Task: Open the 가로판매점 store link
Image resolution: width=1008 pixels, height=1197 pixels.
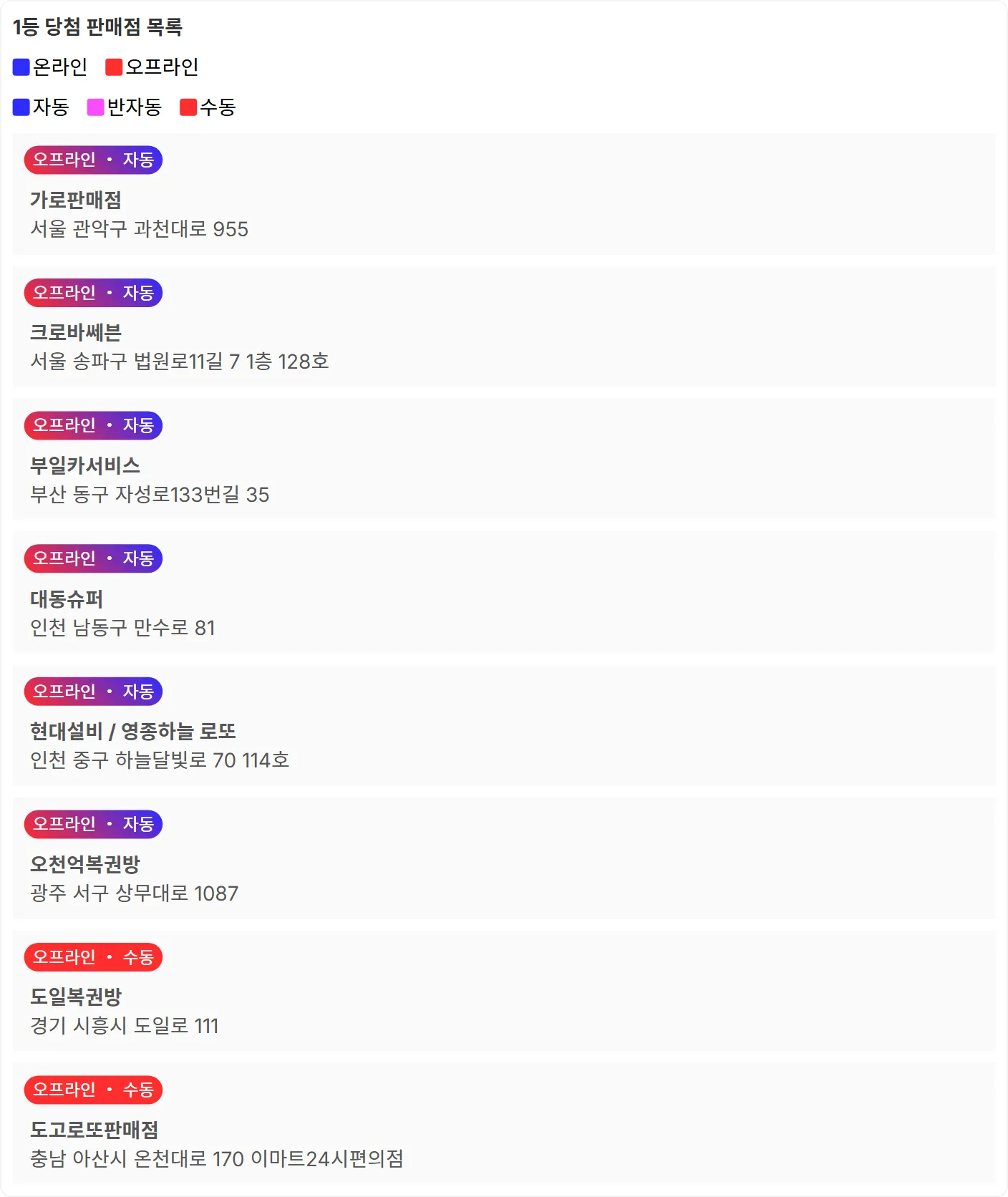Action: (x=74, y=201)
